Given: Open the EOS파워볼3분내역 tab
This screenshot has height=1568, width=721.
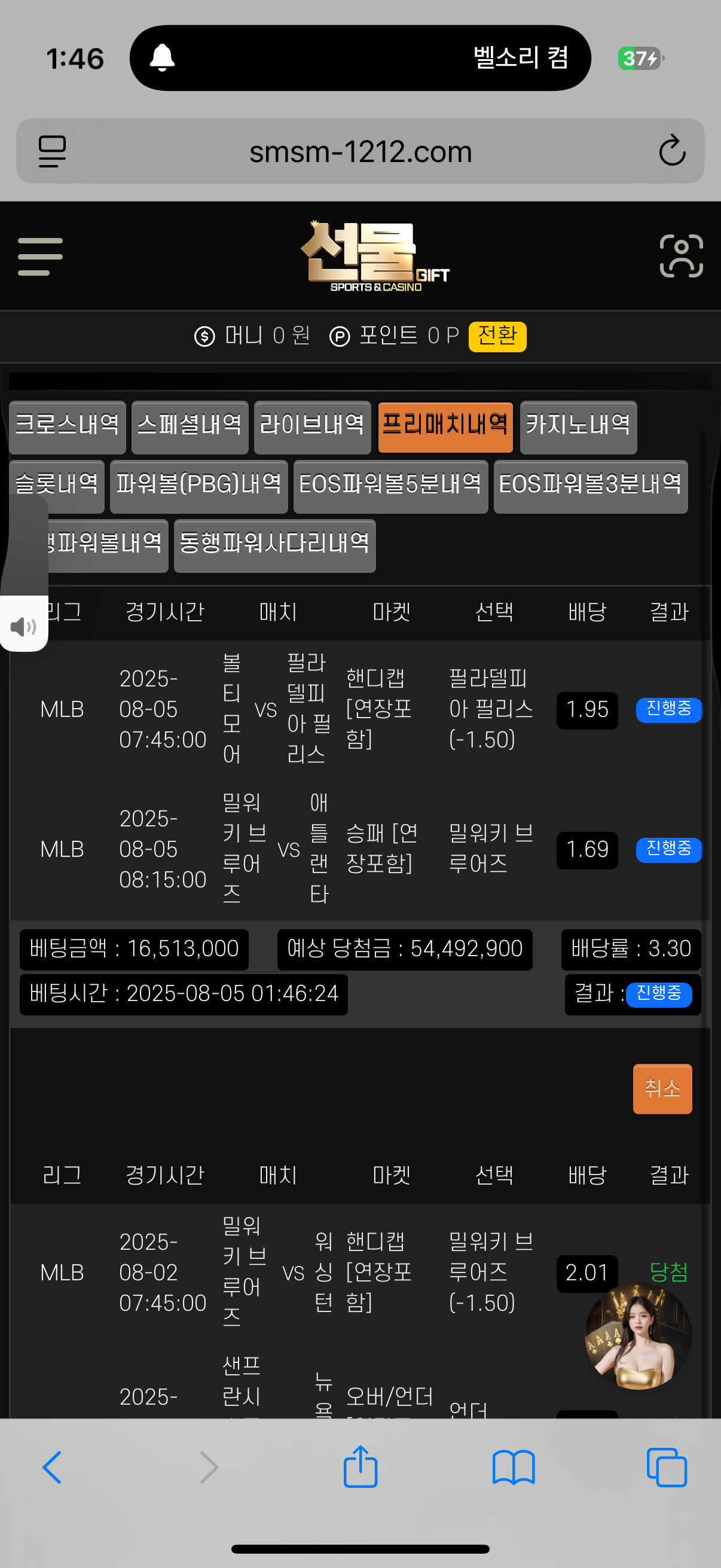Looking at the screenshot, I should point(589,485).
